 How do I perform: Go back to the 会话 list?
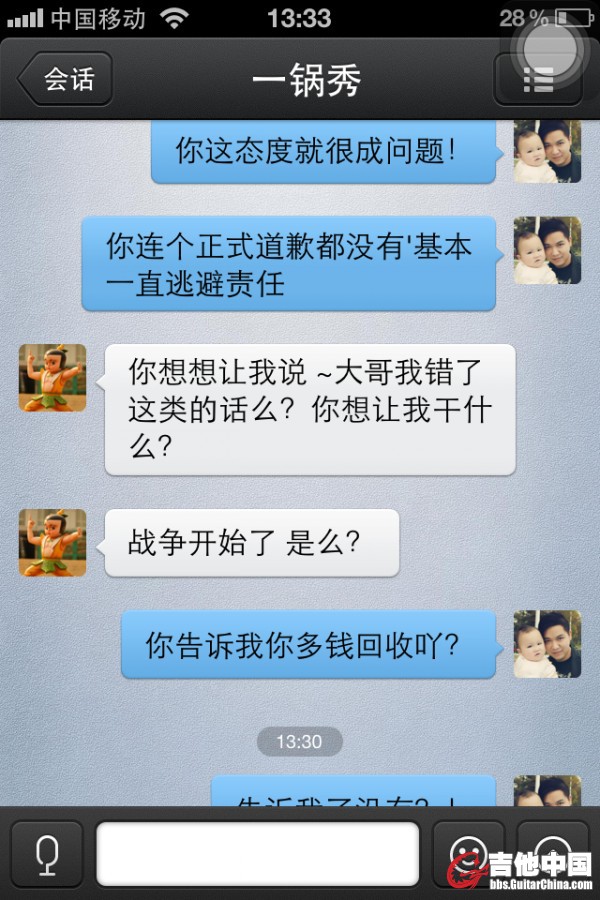click(x=65, y=79)
